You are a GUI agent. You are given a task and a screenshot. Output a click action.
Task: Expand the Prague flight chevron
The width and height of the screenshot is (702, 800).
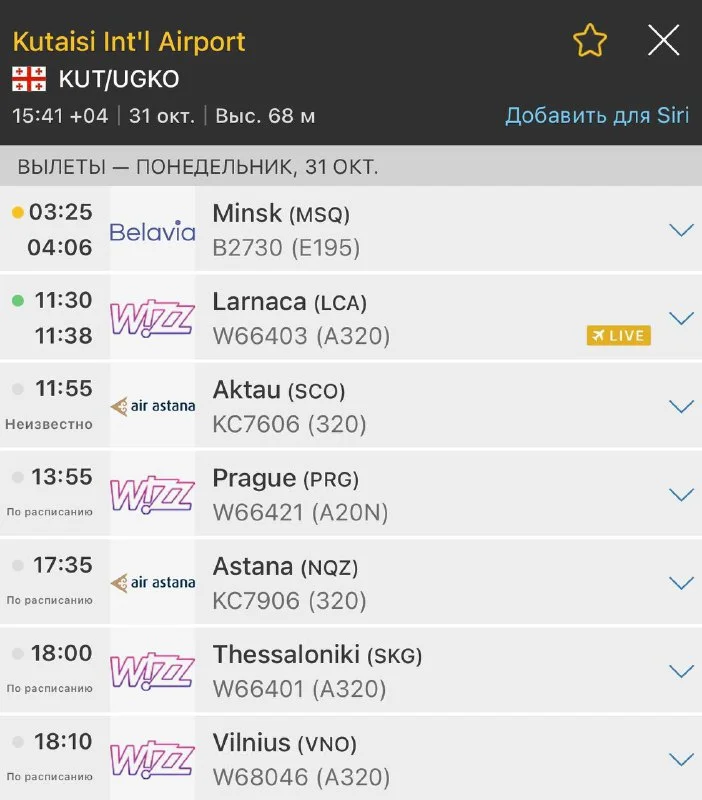pyautogui.click(x=681, y=494)
